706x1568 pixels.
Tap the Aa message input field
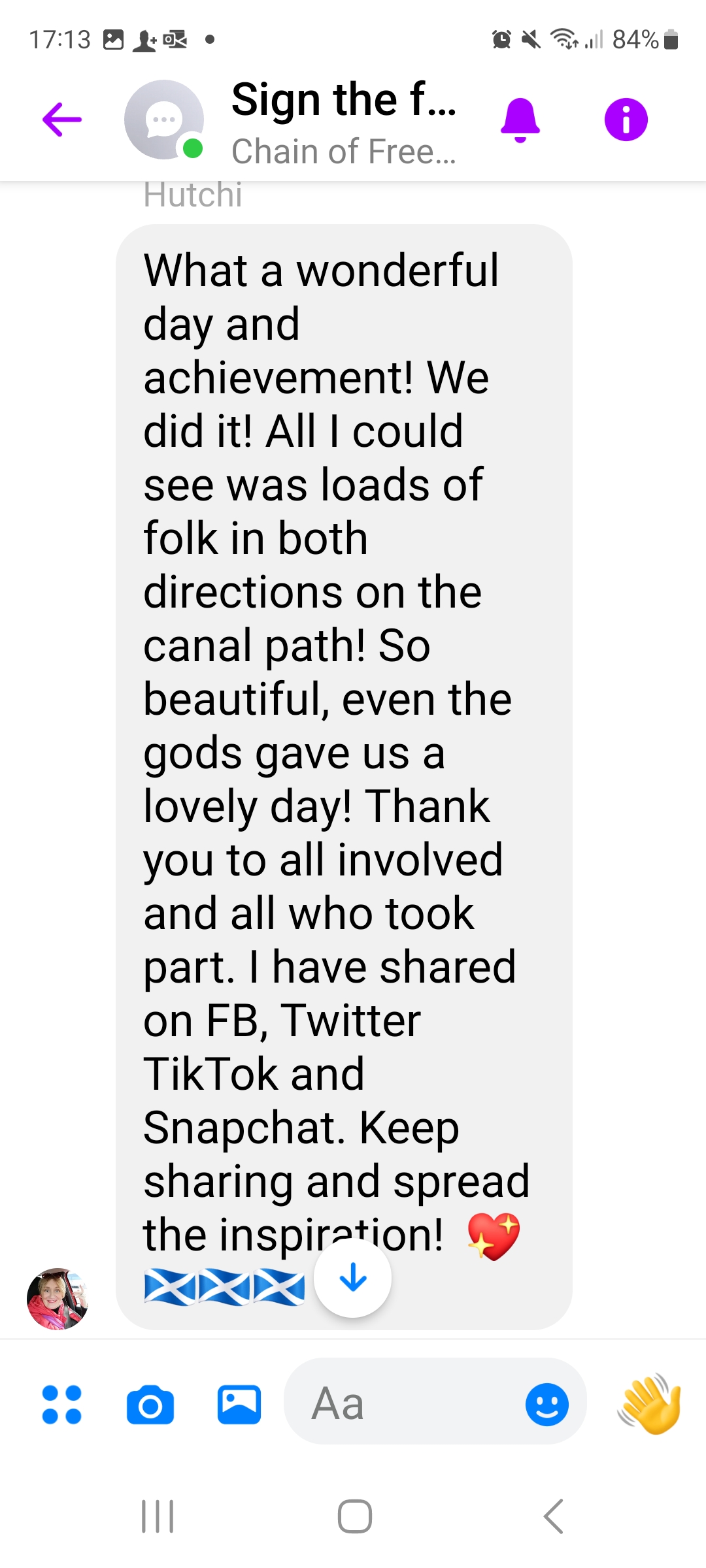[405, 1404]
